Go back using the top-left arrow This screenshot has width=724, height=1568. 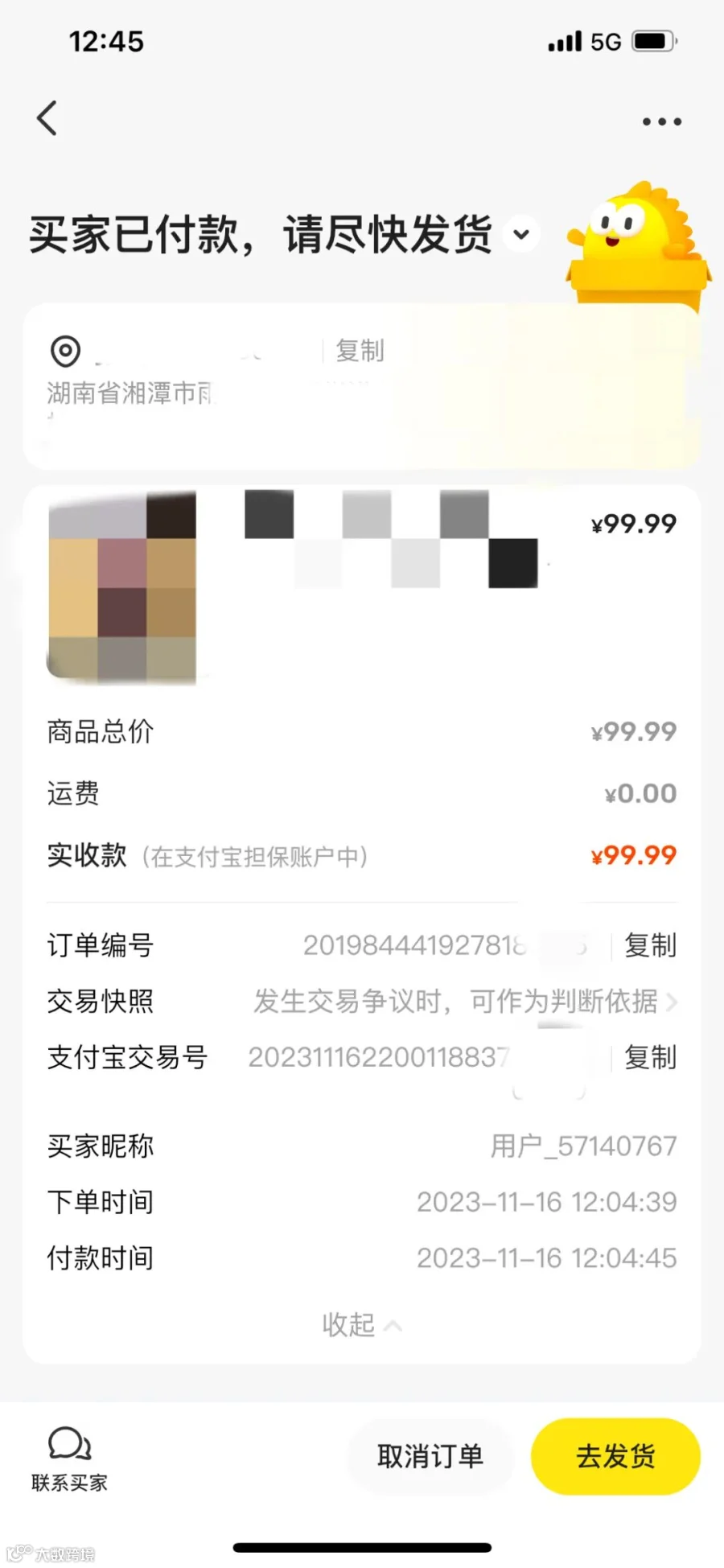[x=47, y=118]
